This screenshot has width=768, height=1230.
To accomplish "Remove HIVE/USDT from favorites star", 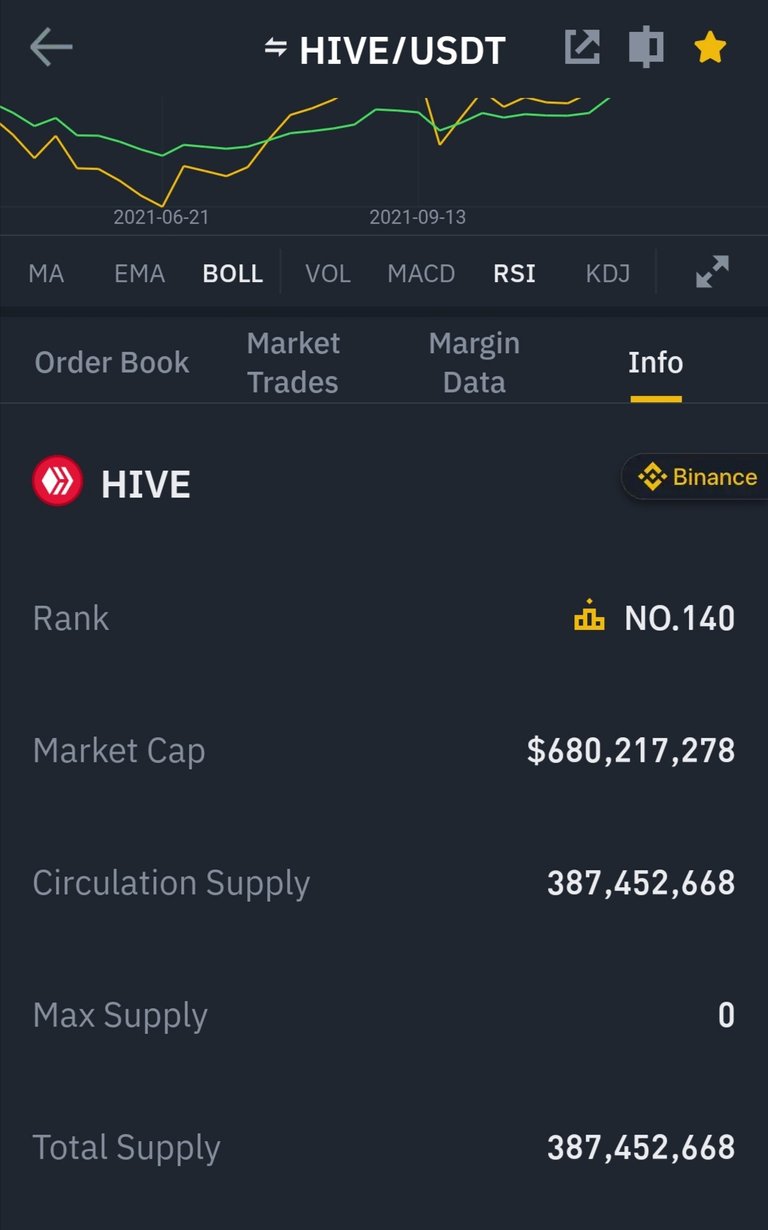I will pos(710,47).
